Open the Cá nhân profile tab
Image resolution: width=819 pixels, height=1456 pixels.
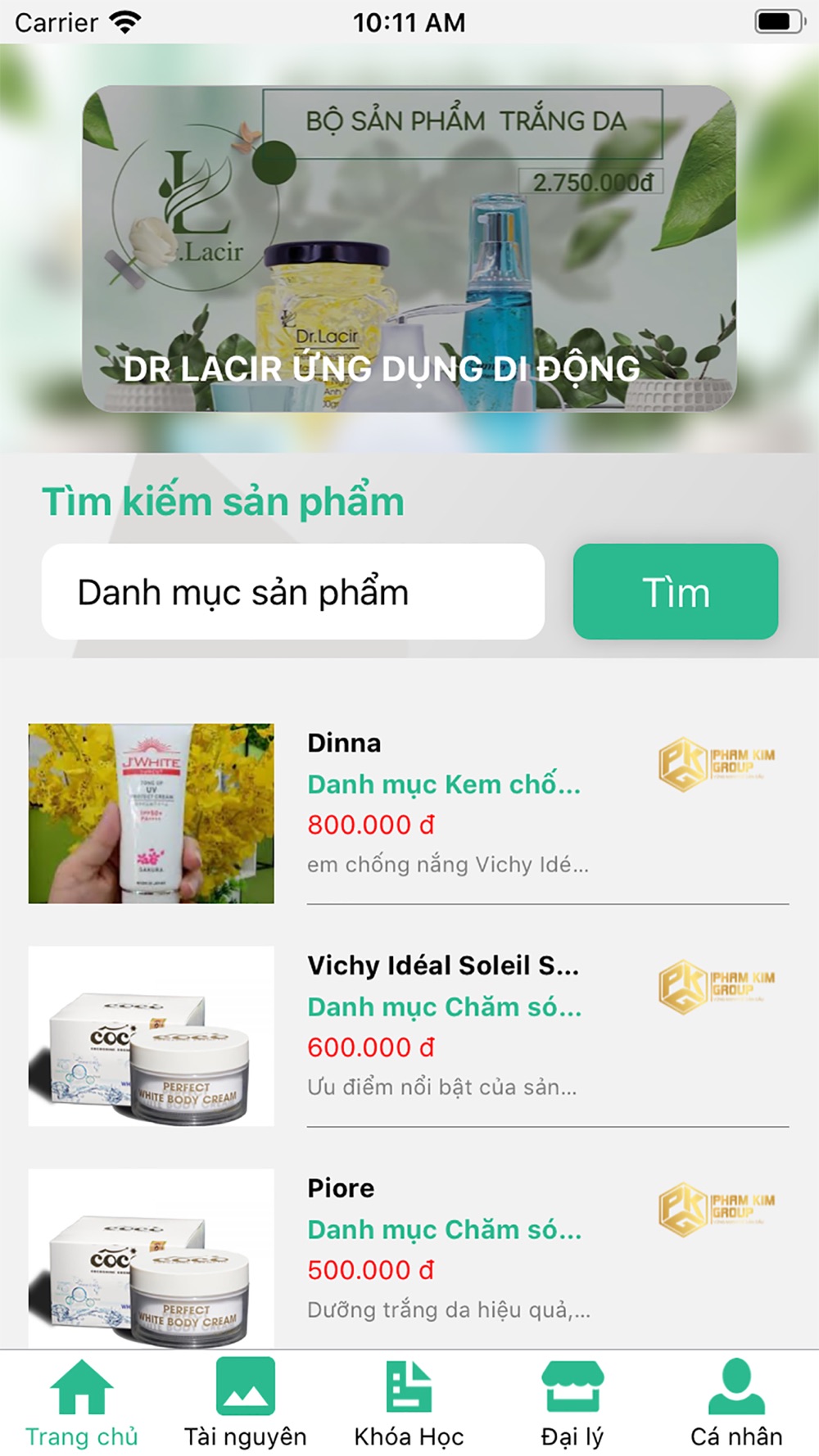click(x=736, y=1402)
